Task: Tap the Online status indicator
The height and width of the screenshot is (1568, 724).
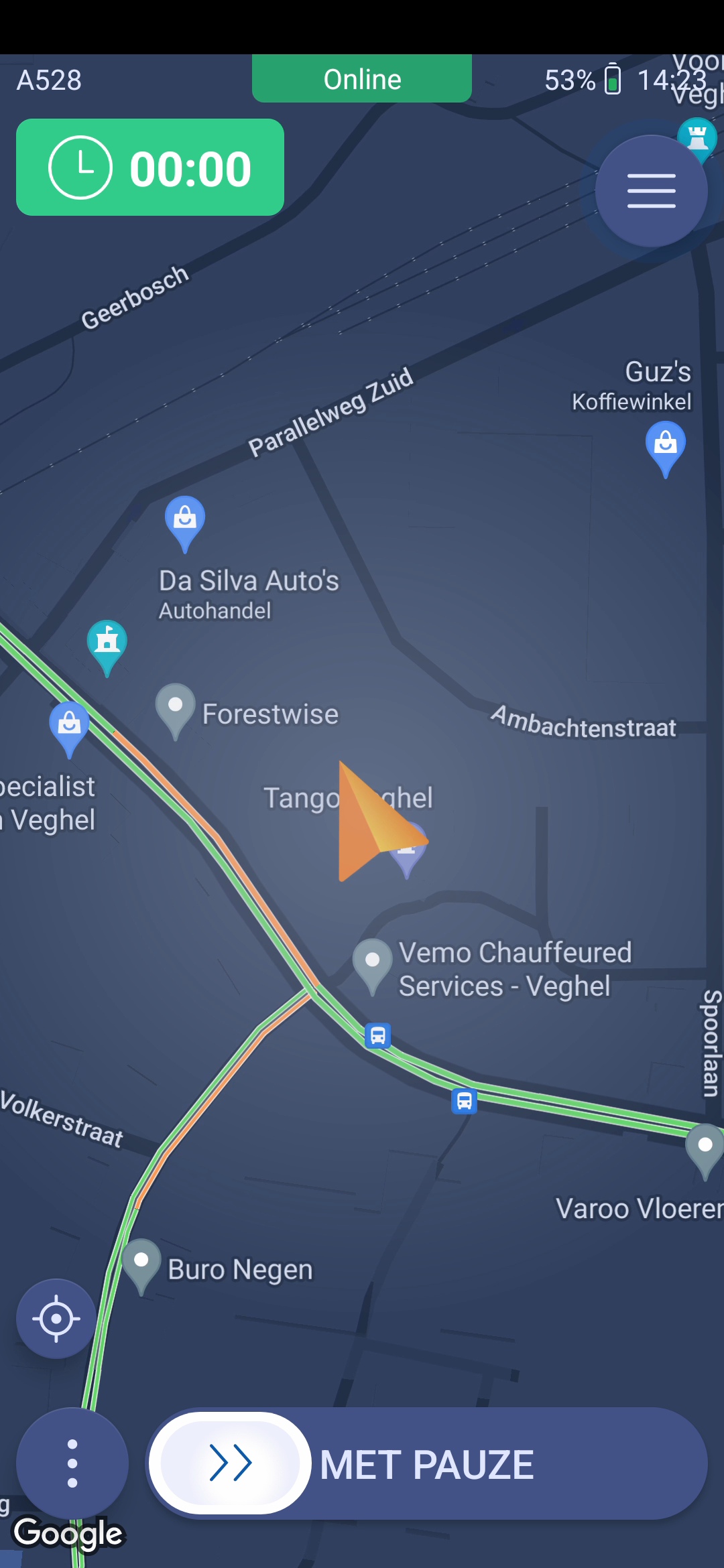Action: point(362,79)
